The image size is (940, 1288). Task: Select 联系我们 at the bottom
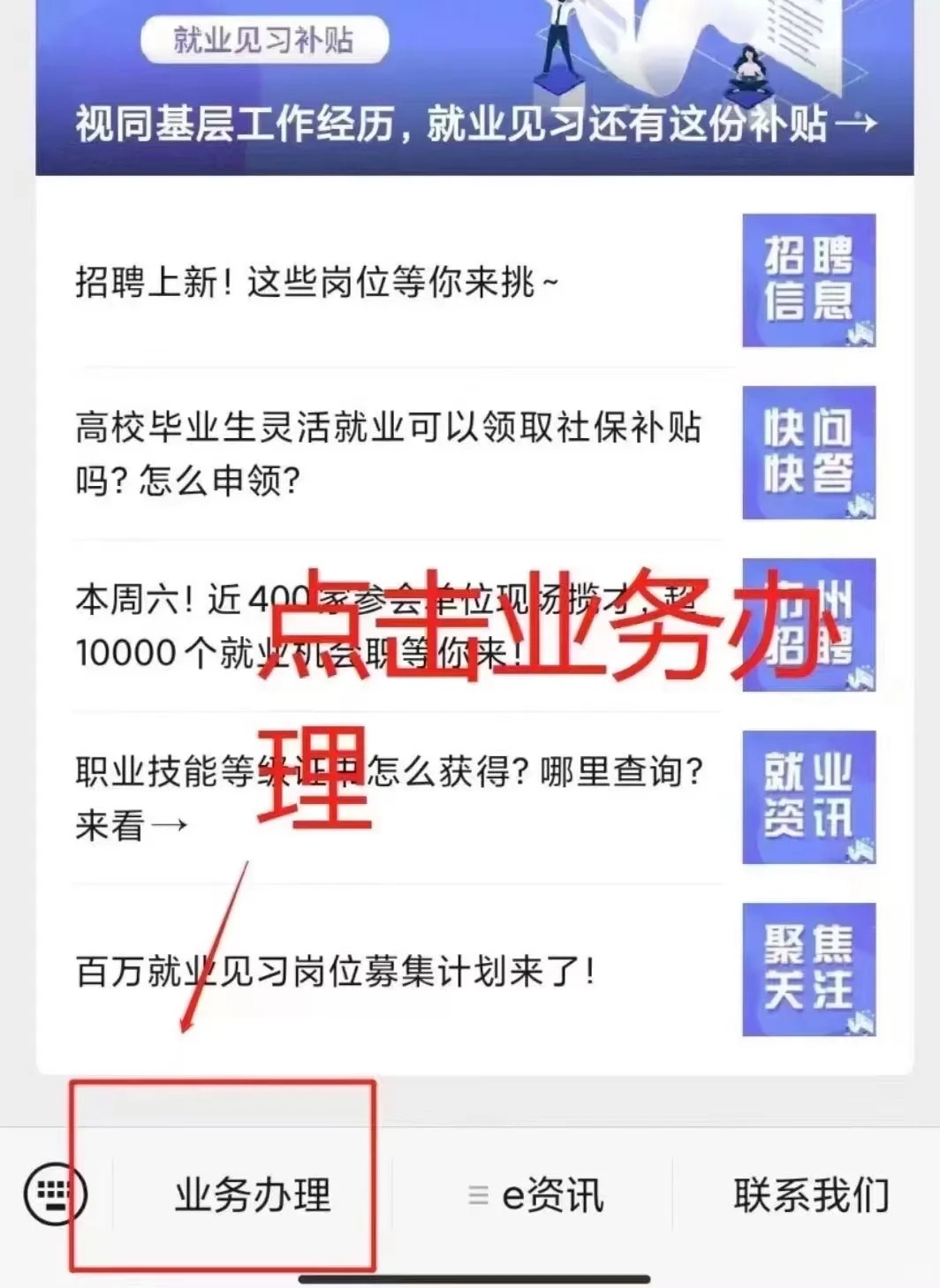tap(810, 1195)
